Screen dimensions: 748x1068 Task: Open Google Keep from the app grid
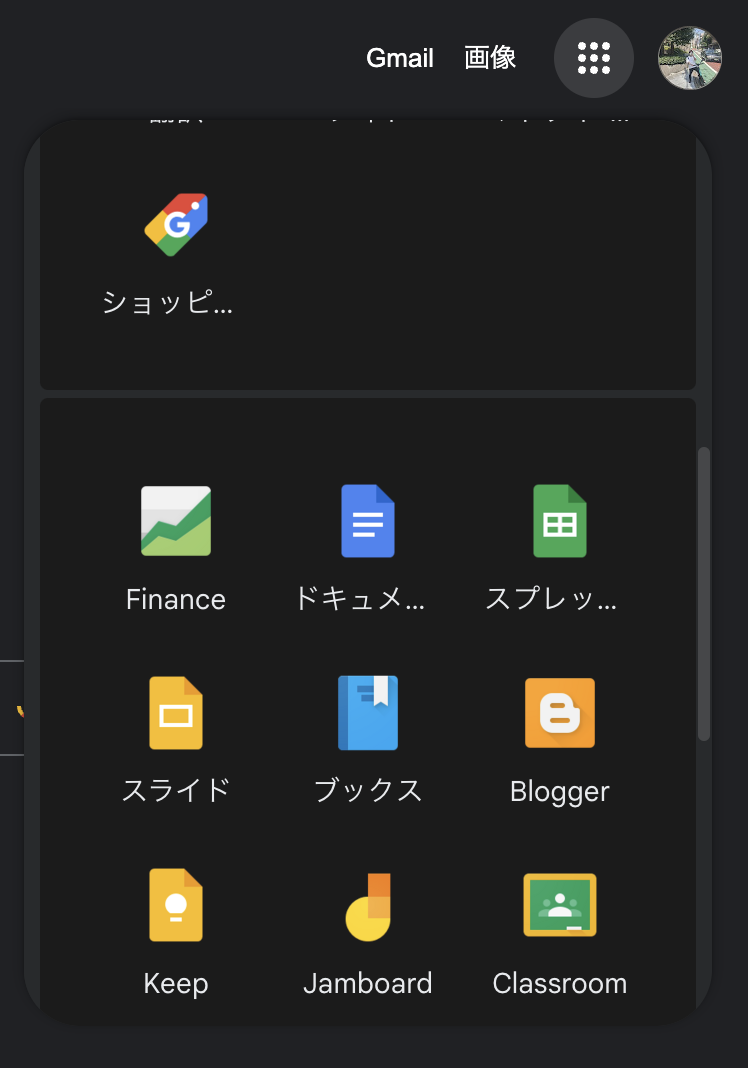[x=176, y=905]
